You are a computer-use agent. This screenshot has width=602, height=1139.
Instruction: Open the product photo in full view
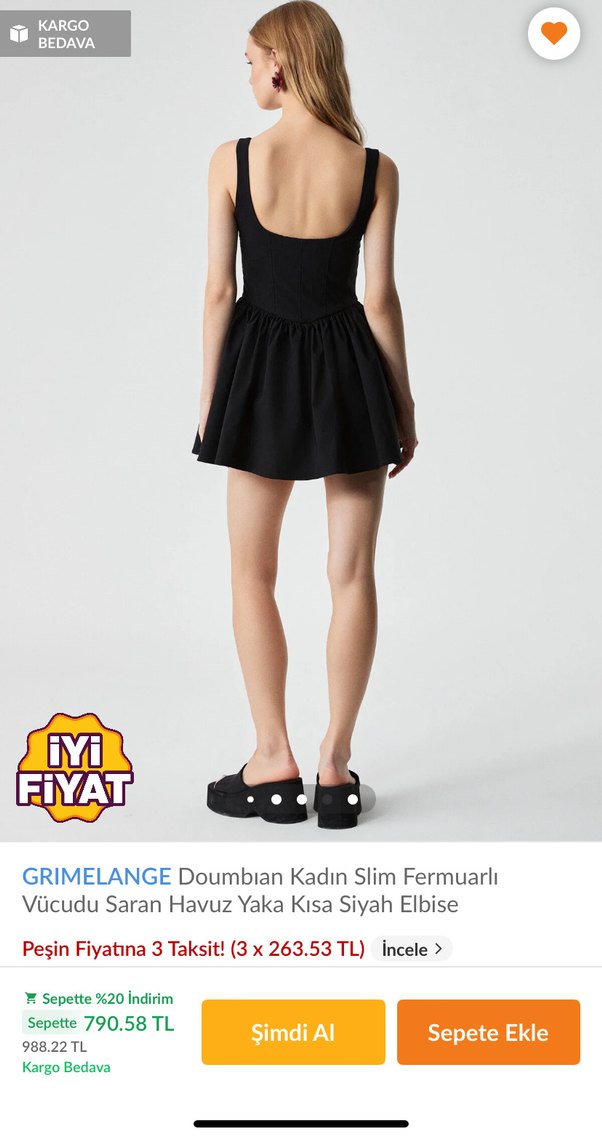pyautogui.click(x=300, y=420)
